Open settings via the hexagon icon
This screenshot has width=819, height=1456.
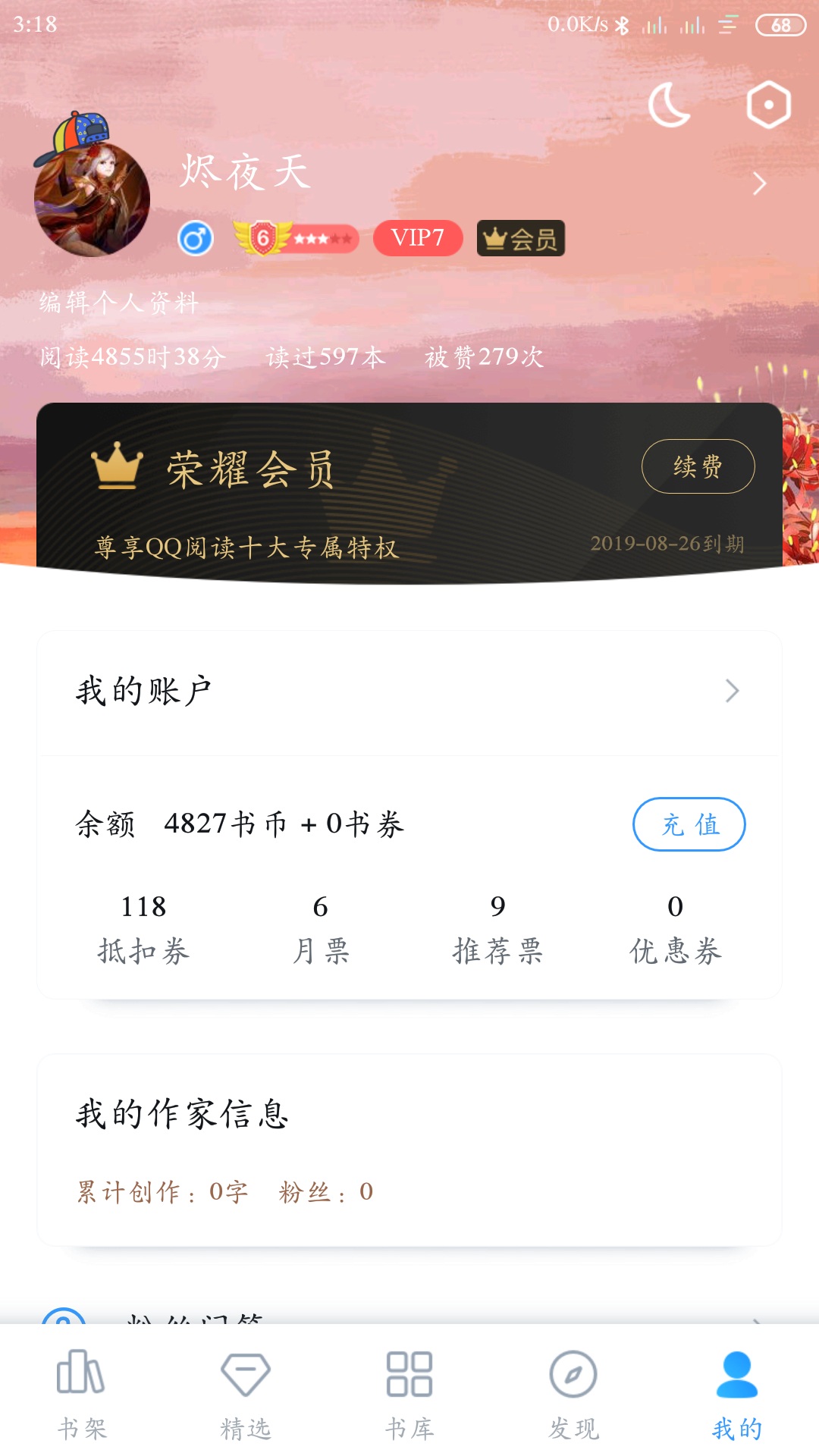(768, 105)
